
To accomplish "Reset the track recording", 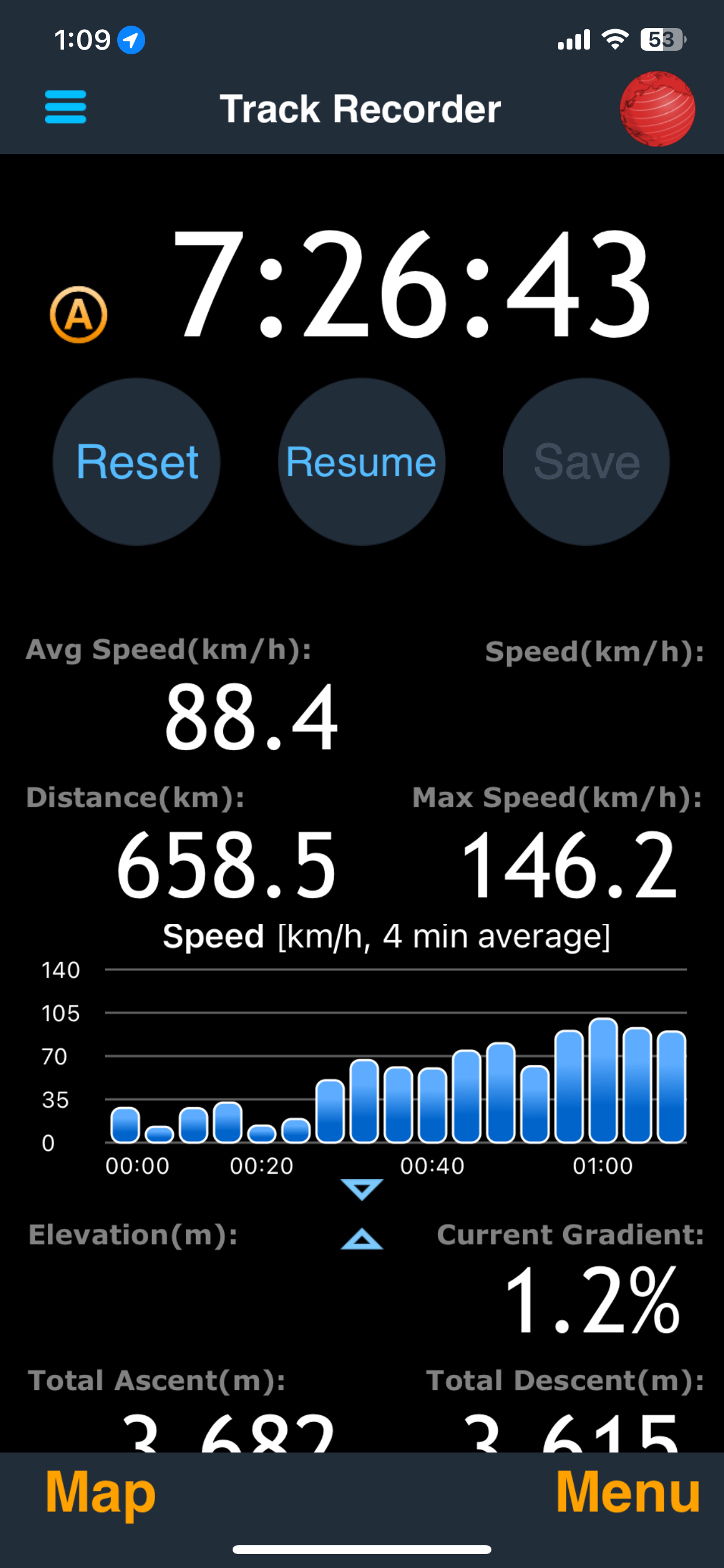I will click(x=136, y=462).
